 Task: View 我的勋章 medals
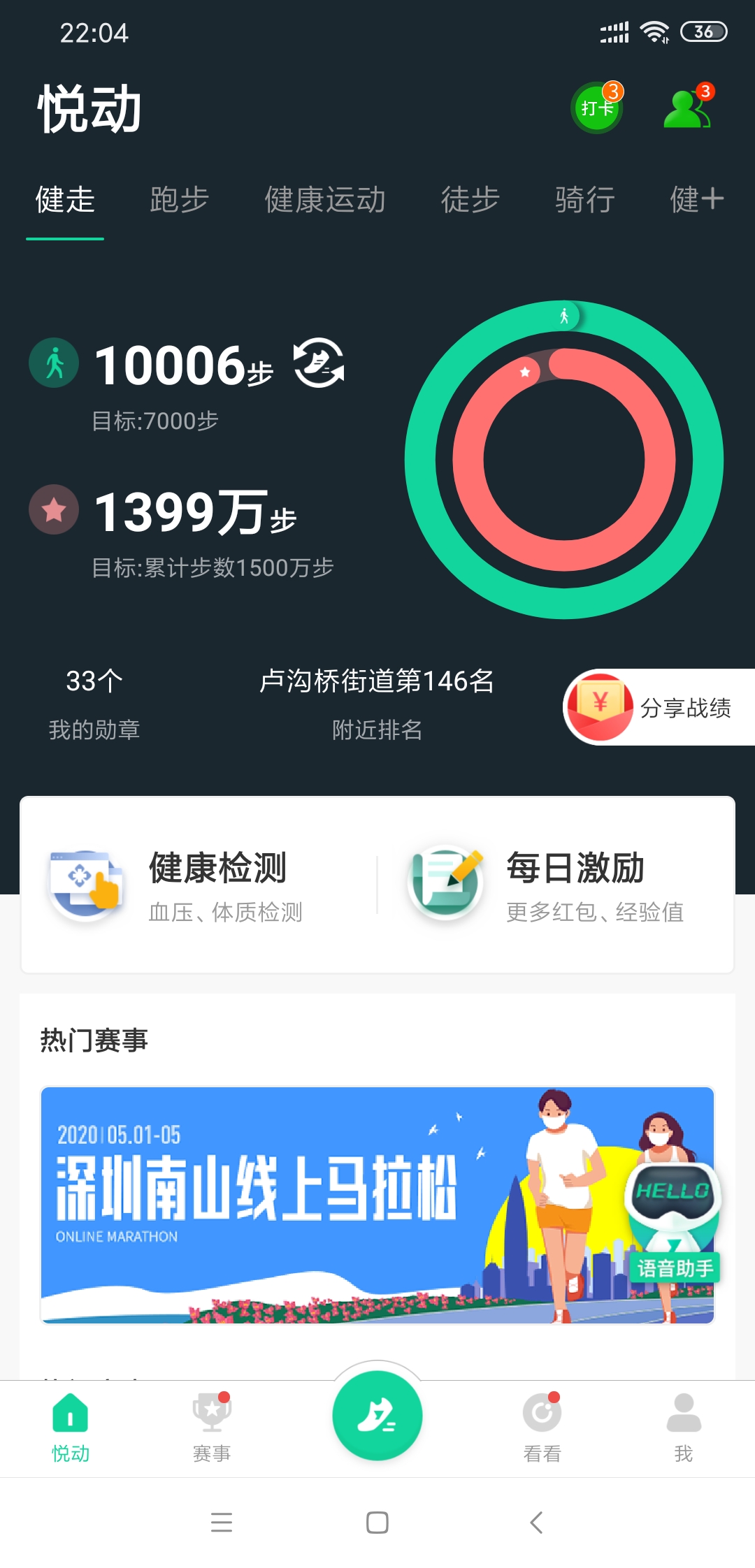coord(94,704)
